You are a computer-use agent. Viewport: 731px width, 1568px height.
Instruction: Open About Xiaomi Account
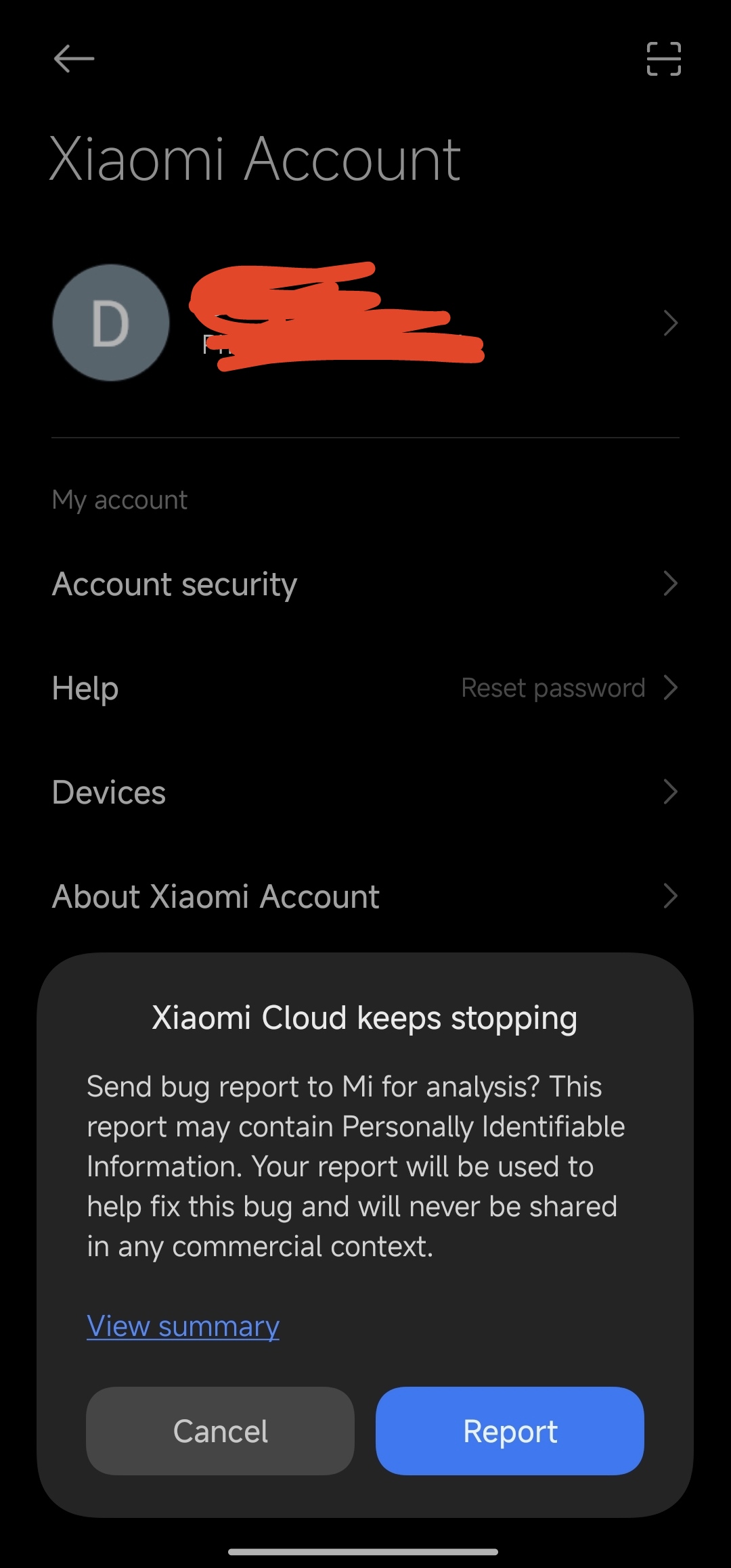coord(365,896)
